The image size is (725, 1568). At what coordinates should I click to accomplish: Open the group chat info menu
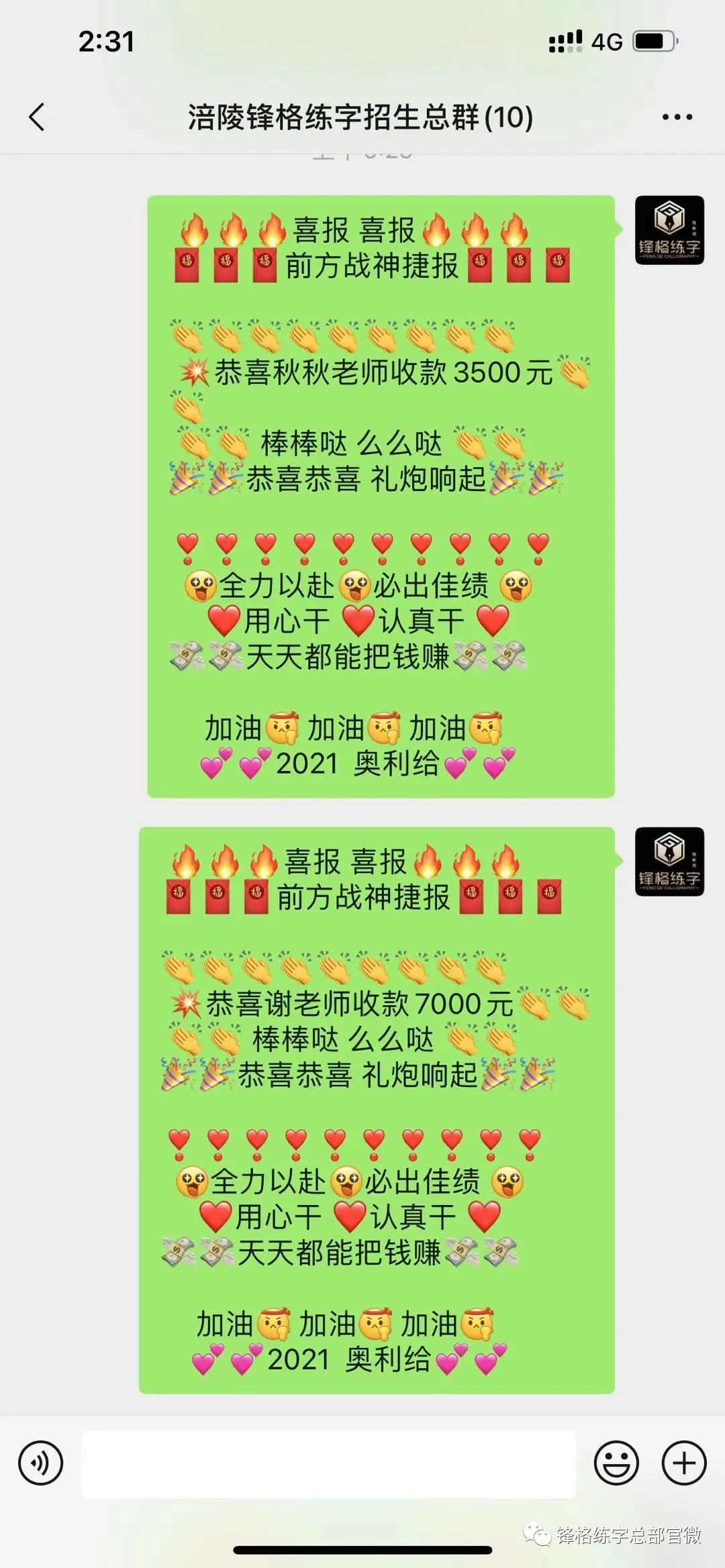[677, 117]
